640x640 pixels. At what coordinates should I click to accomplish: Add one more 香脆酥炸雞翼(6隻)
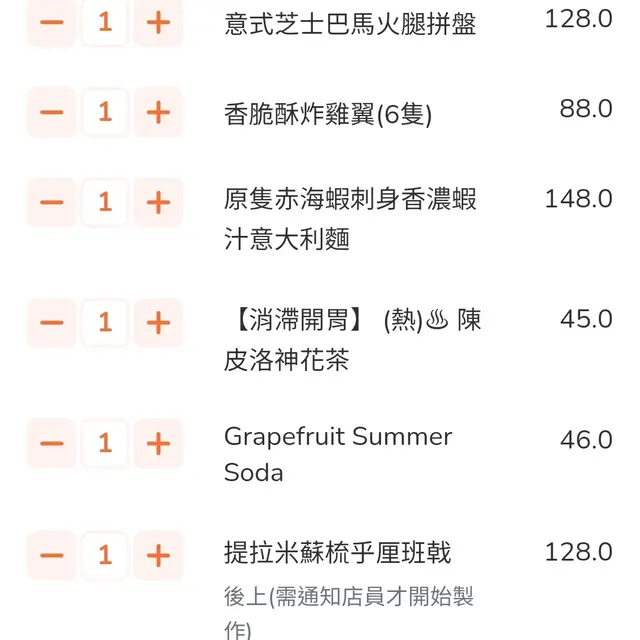(158, 112)
